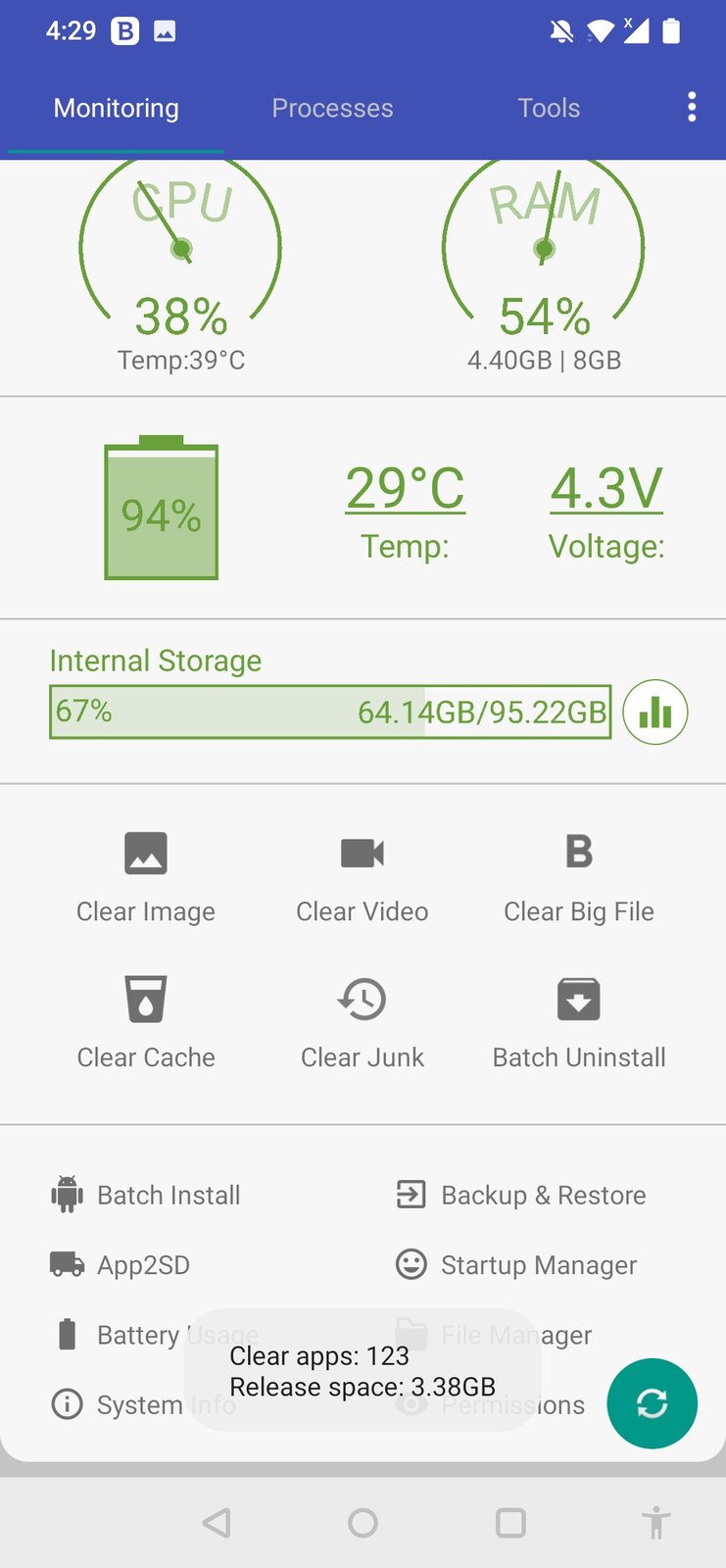726x1568 pixels.
Task: Open Startup Manager
Action: [x=516, y=1265]
